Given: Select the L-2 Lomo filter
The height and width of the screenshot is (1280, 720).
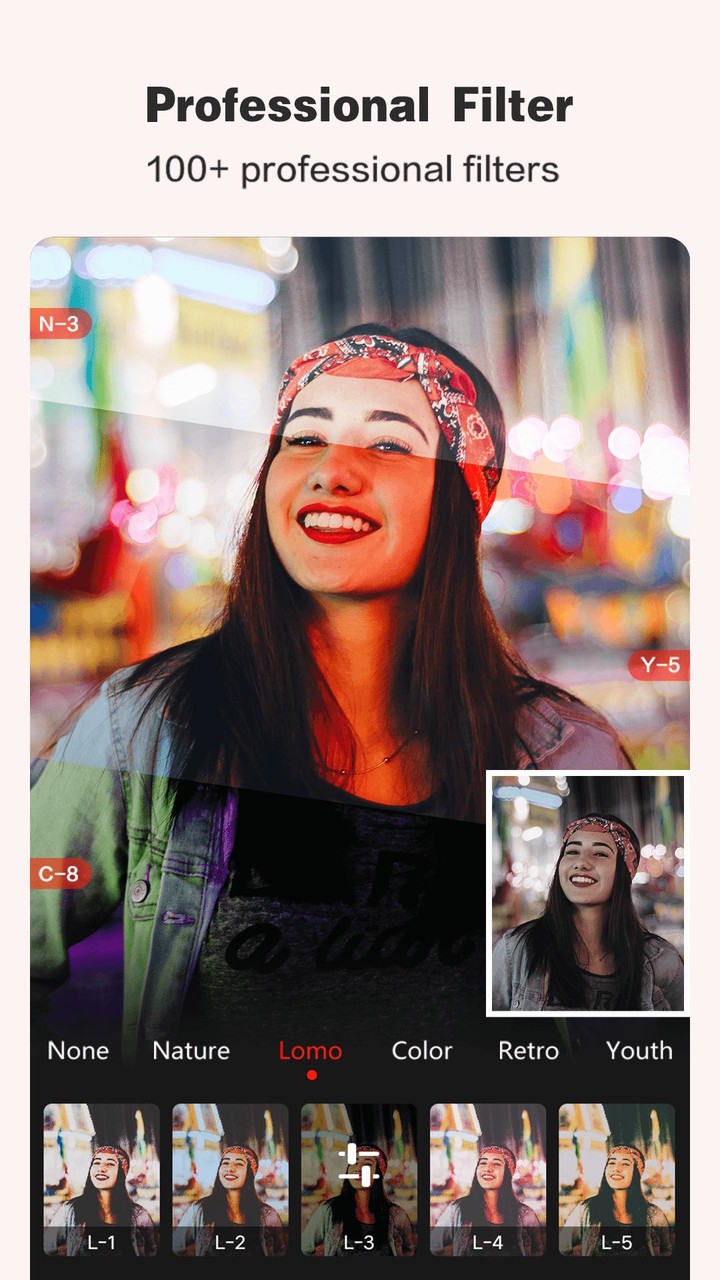Looking at the screenshot, I should point(229,1178).
